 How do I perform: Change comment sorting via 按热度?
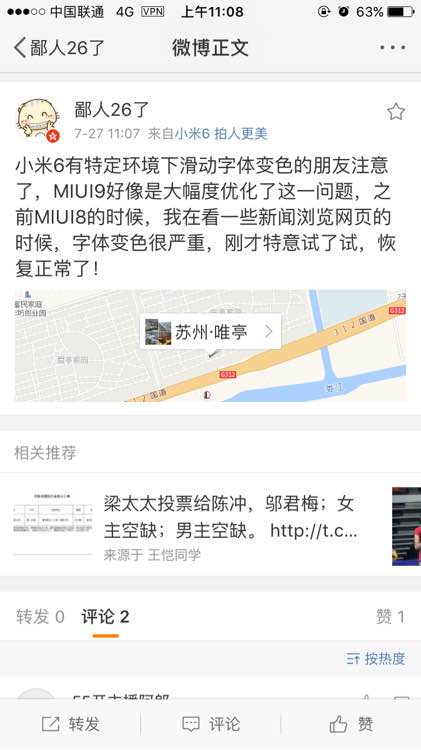pyautogui.click(x=376, y=659)
